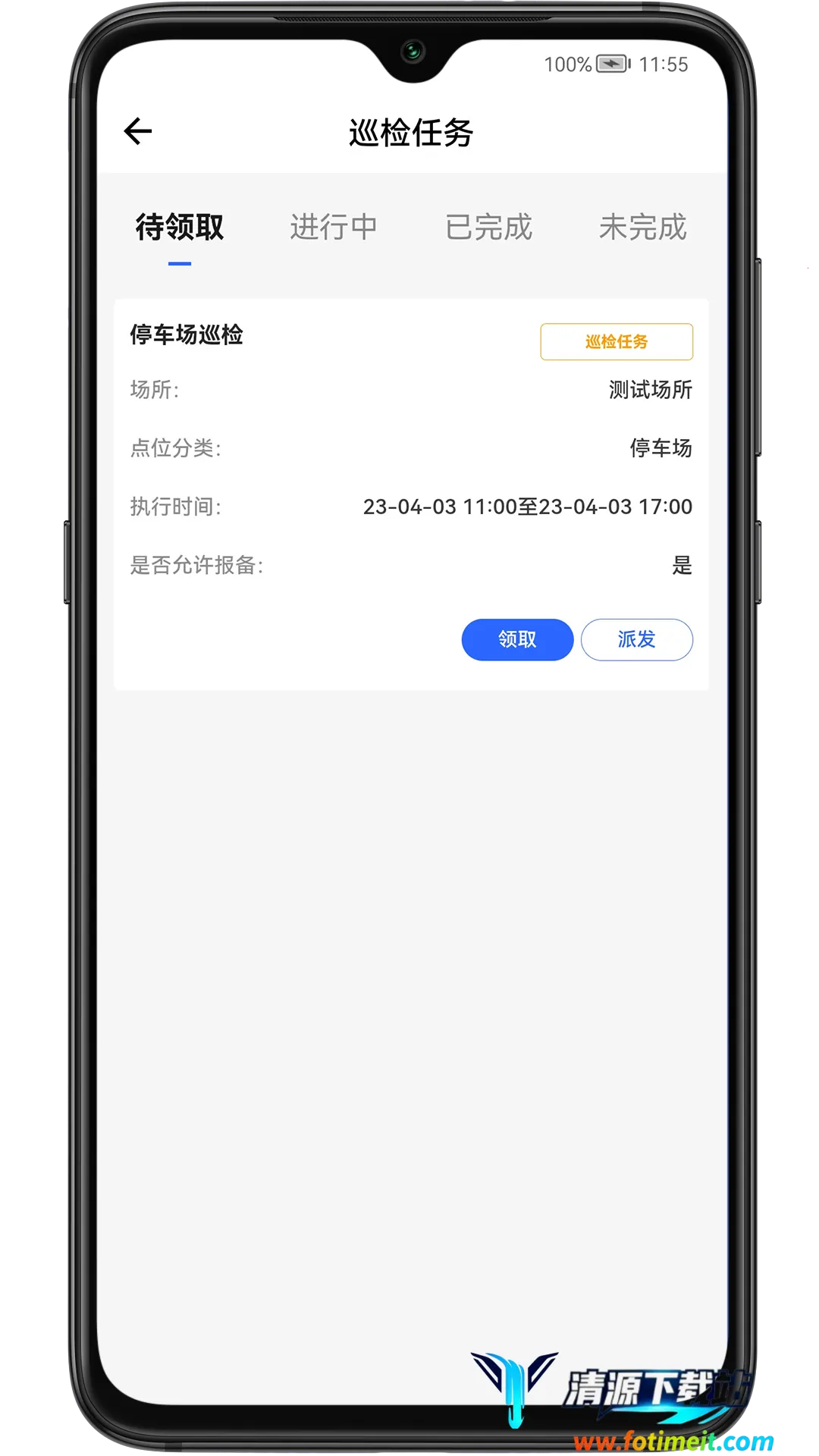The height and width of the screenshot is (1456, 819).
Task: Switch to the 已完成 tab
Action: coord(488,227)
